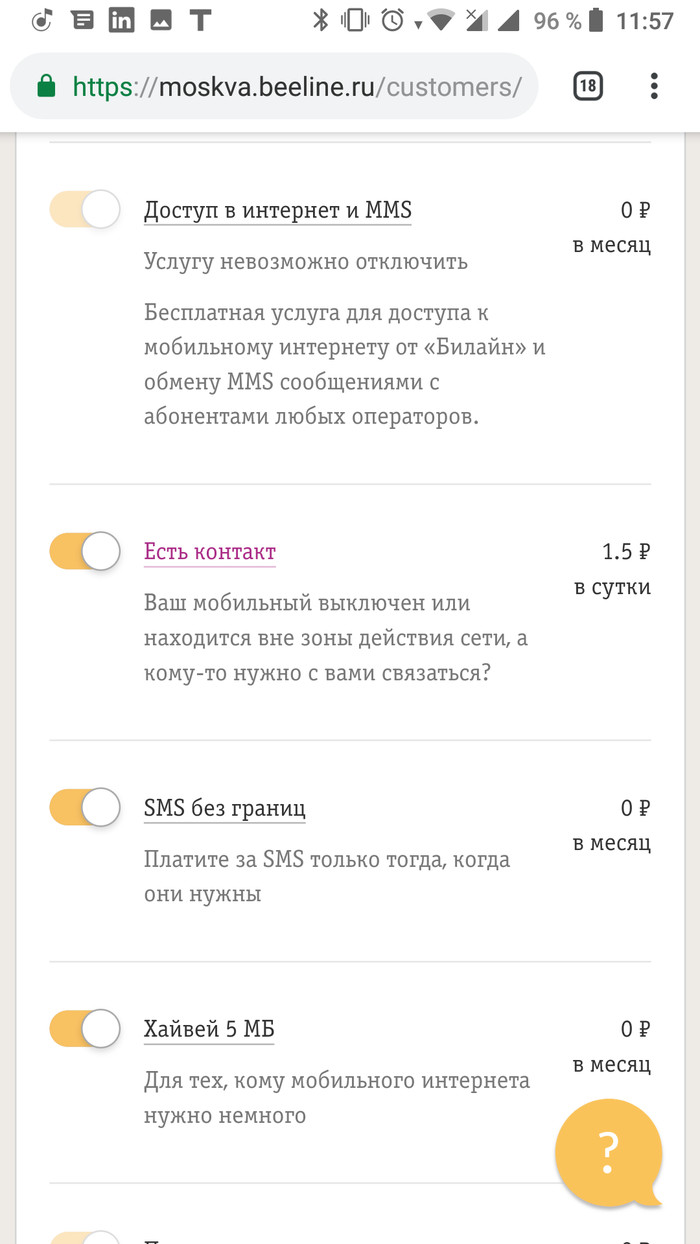Open the 'Есть контакт' service link
This screenshot has height=1244, width=700.
(x=209, y=552)
